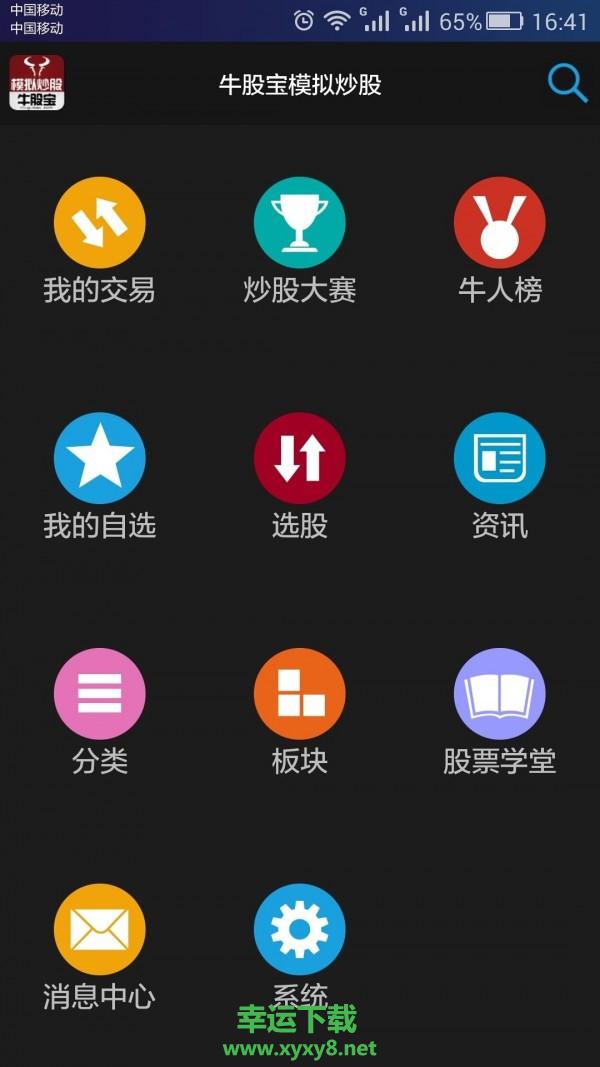Open the search magnifier icon
This screenshot has width=600, height=1067.
tap(567, 84)
